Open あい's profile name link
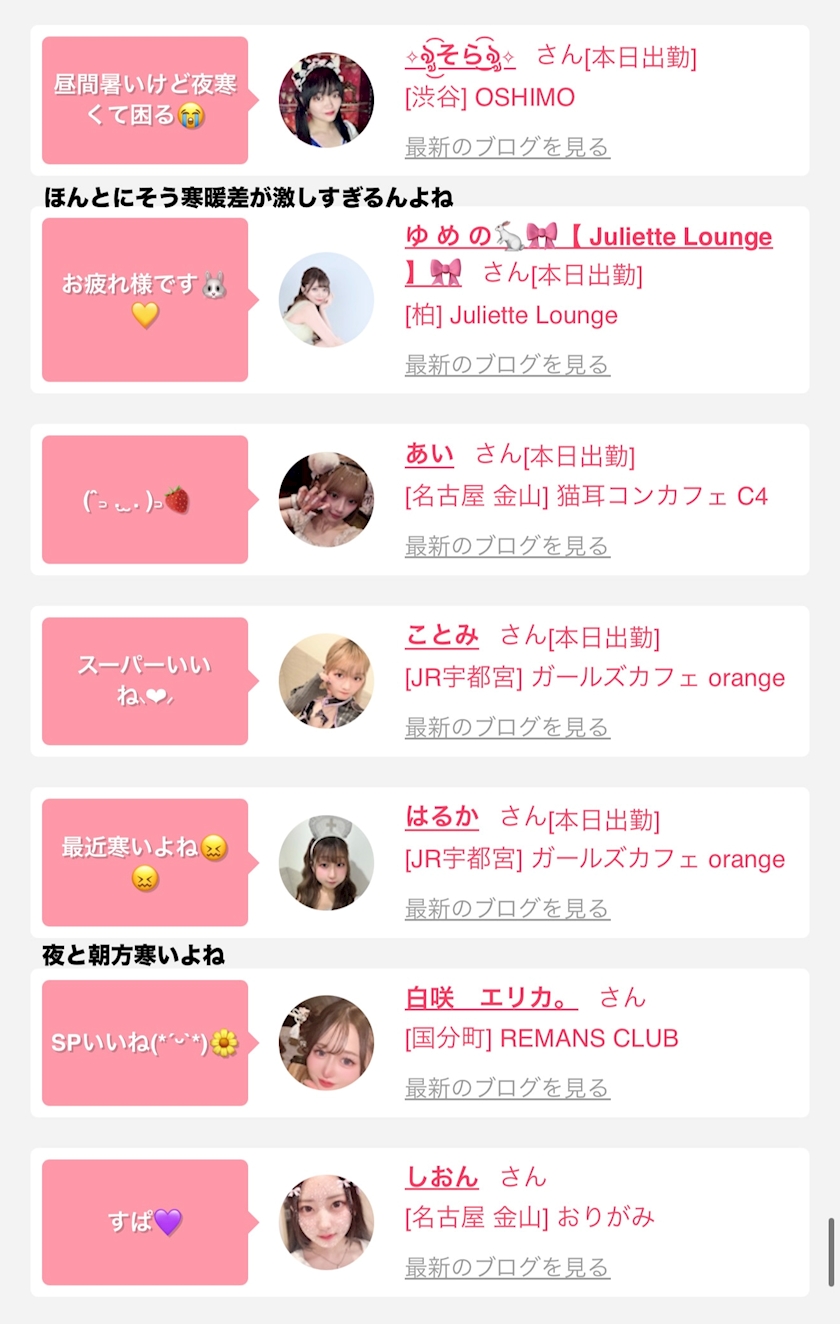The height and width of the screenshot is (1324, 840). coord(429,455)
